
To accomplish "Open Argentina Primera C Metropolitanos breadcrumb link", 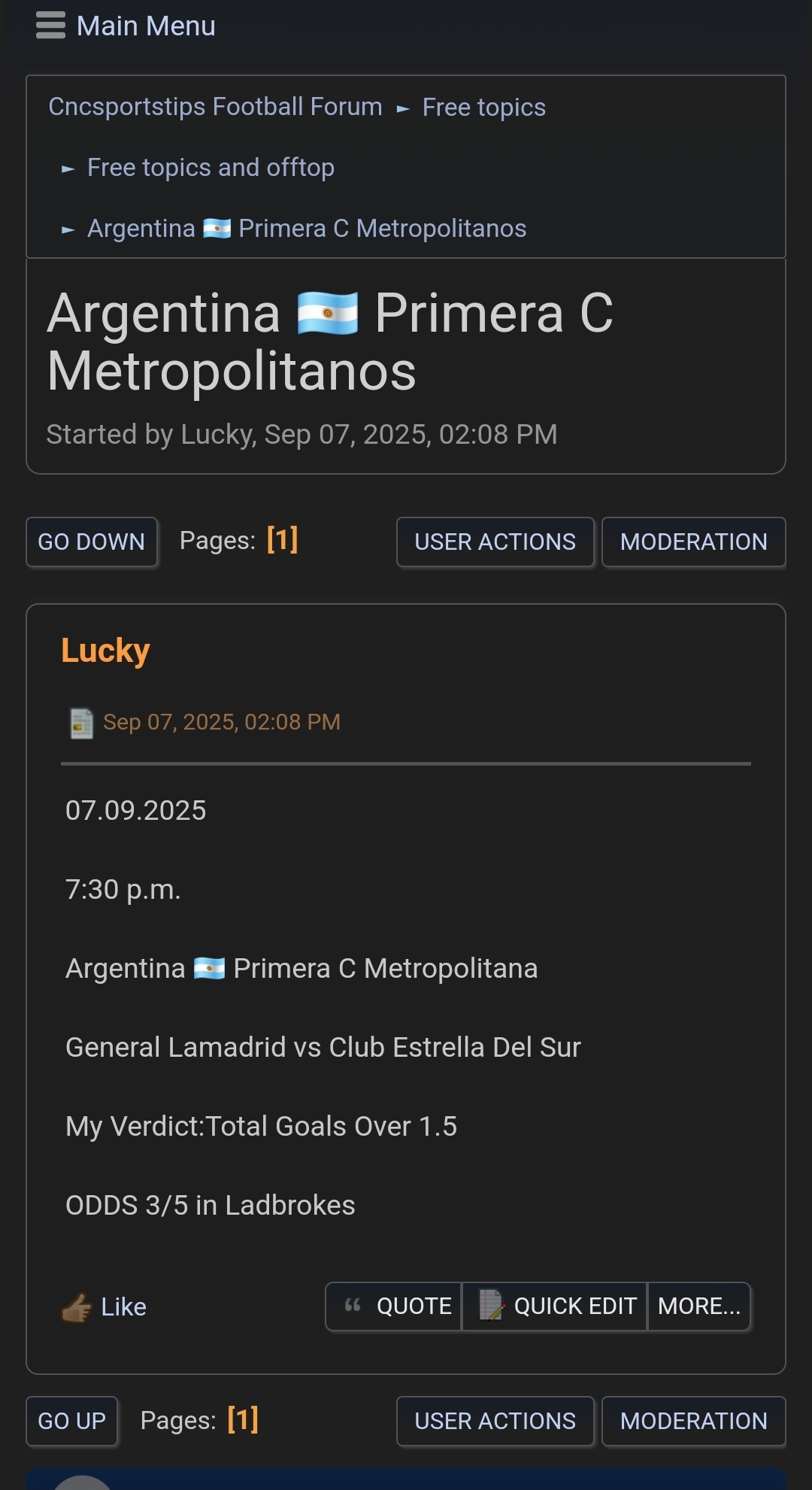I will (x=306, y=229).
